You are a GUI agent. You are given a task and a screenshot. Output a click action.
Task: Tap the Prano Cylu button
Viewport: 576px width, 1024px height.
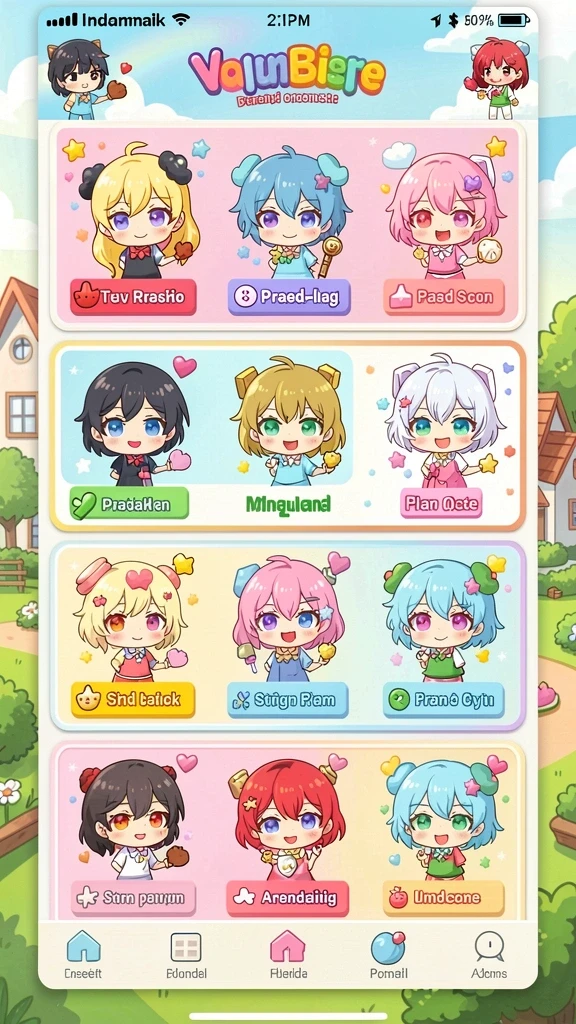point(443,700)
